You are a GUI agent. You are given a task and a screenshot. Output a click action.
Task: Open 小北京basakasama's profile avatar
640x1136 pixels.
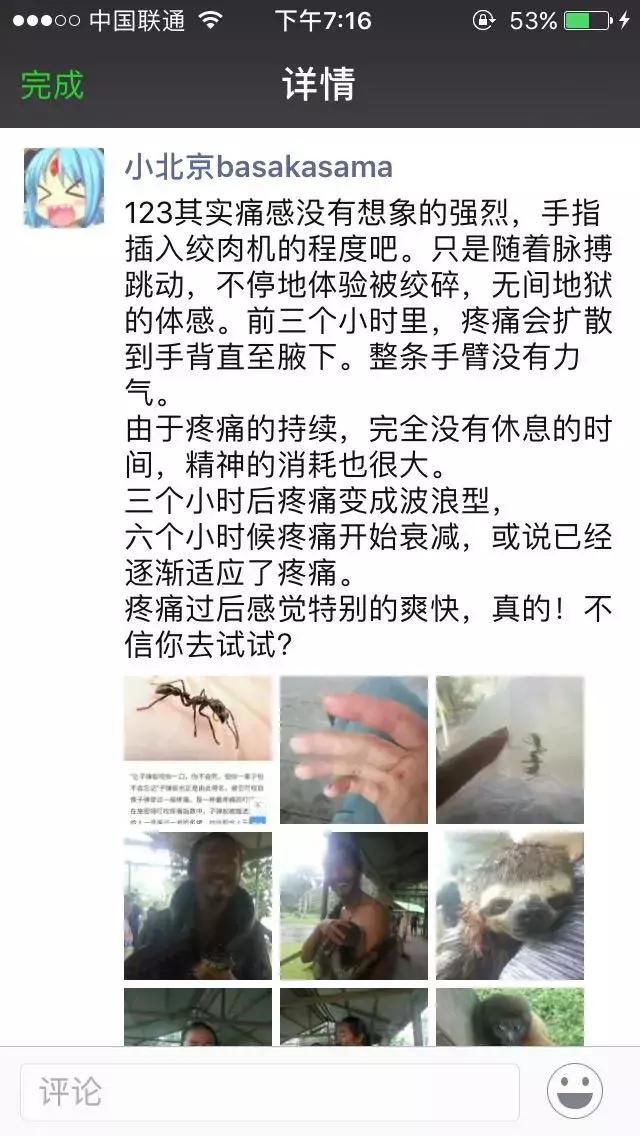pos(63,187)
